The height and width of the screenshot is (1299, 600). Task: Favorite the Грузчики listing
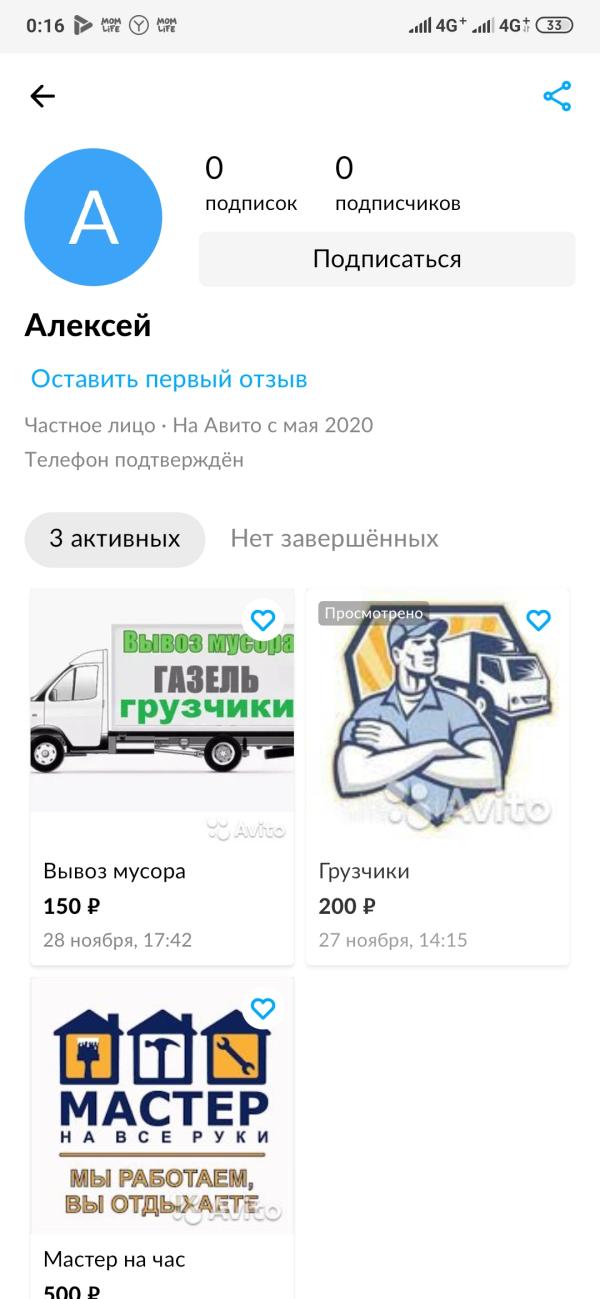pyautogui.click(x=539, y=620)
